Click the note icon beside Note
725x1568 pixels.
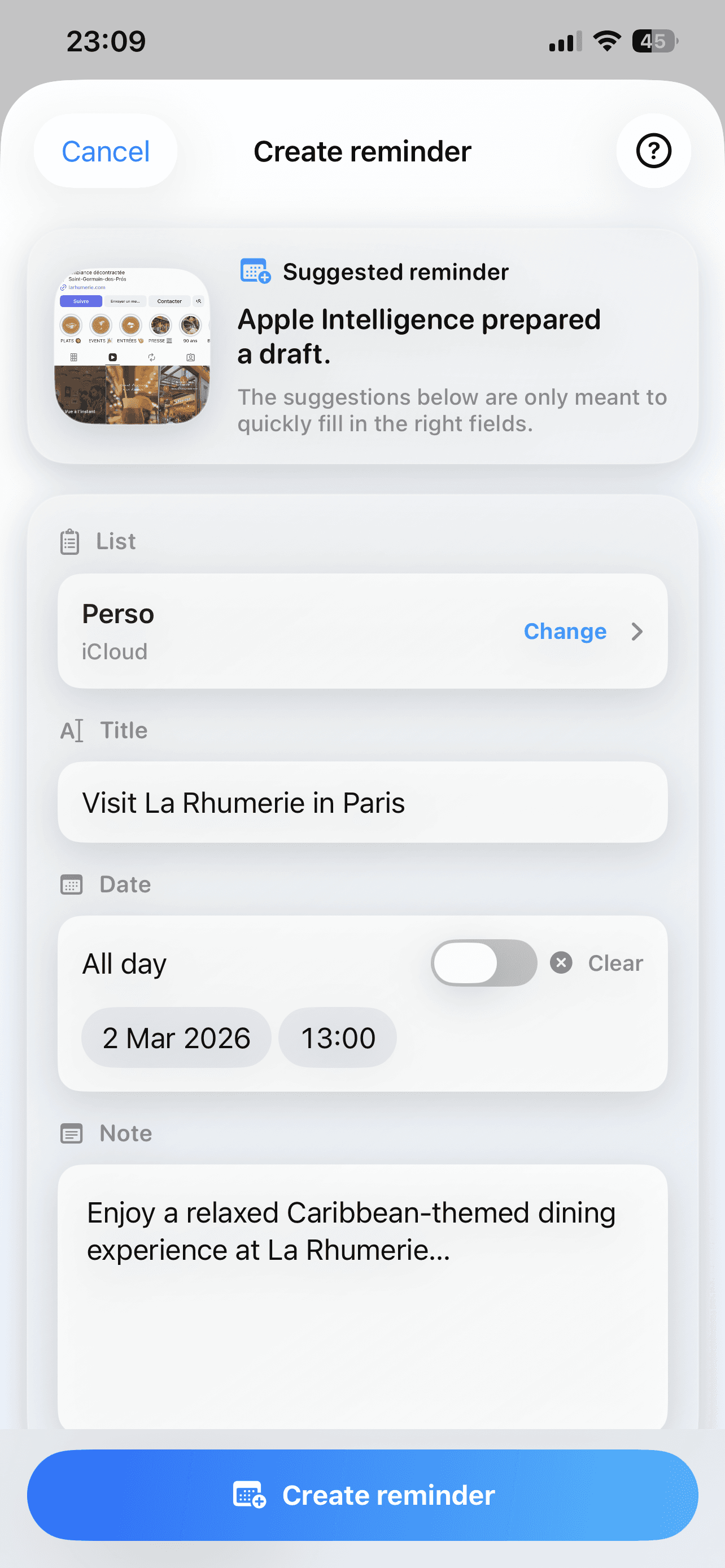71,1133
